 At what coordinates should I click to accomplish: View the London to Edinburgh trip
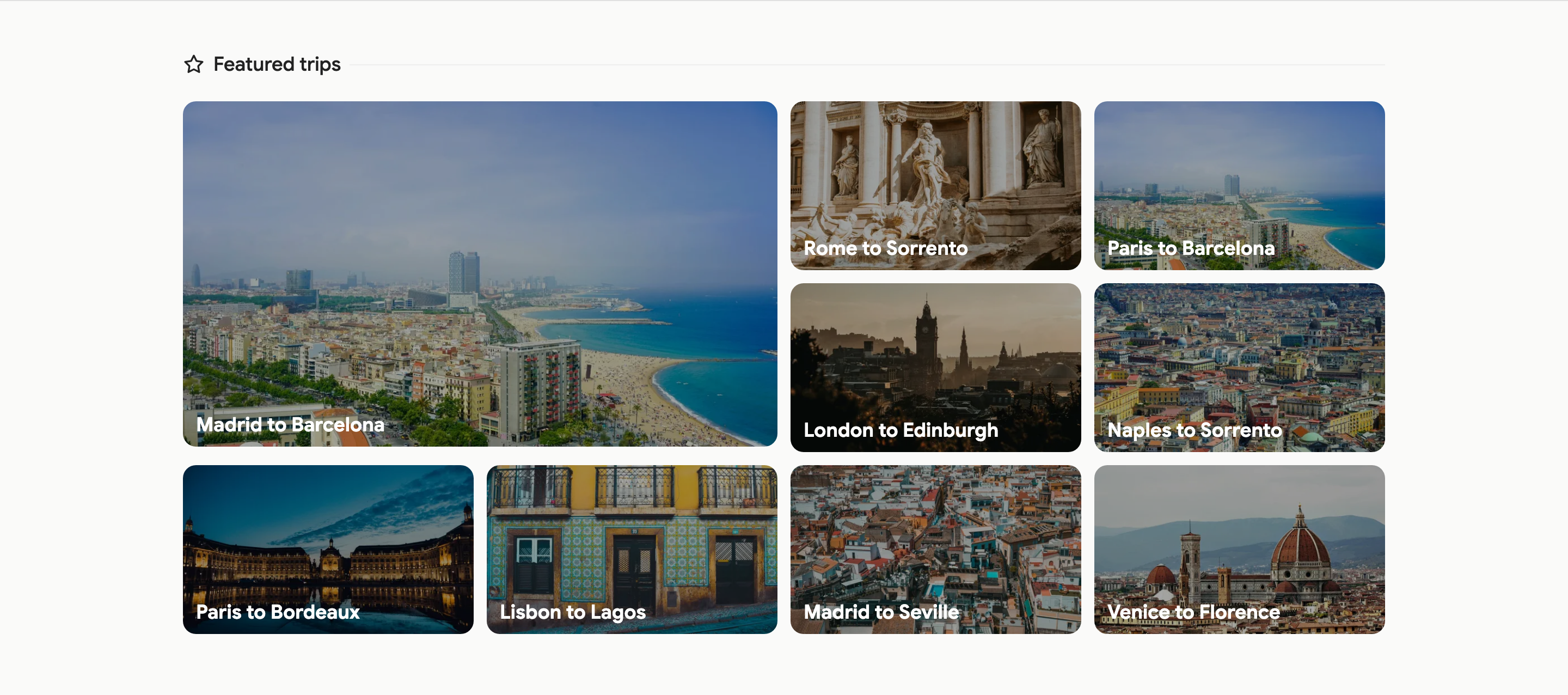pos(935,367)
